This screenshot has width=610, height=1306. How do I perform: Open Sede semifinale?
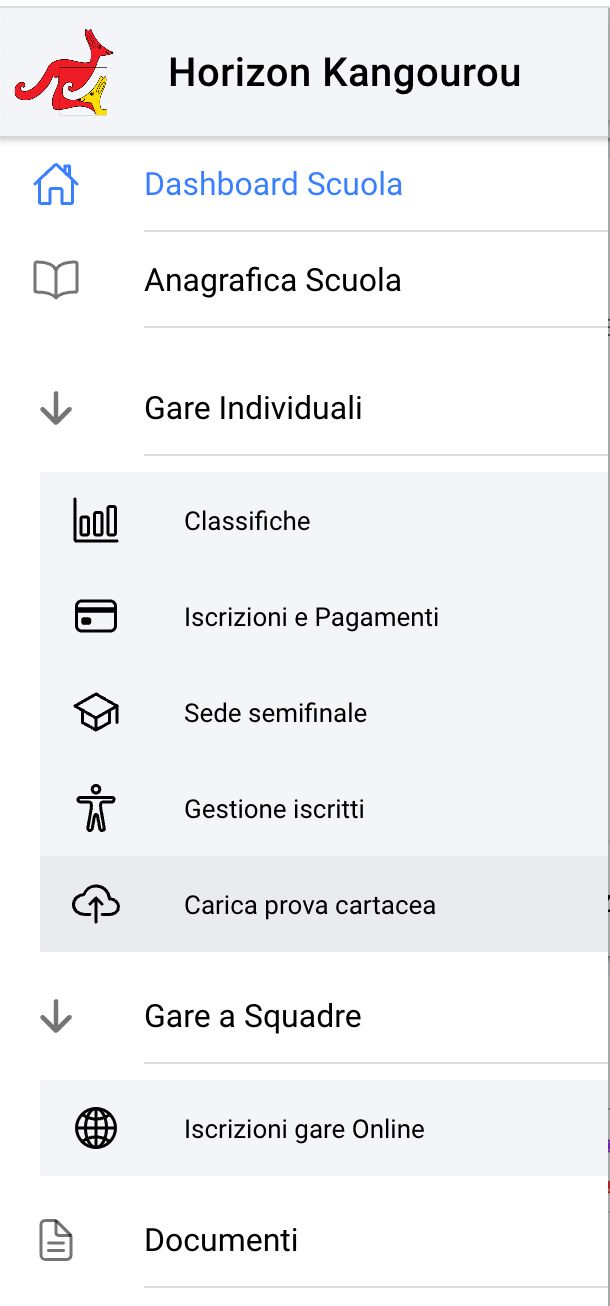pyautogui.click(x=324, y=713)
